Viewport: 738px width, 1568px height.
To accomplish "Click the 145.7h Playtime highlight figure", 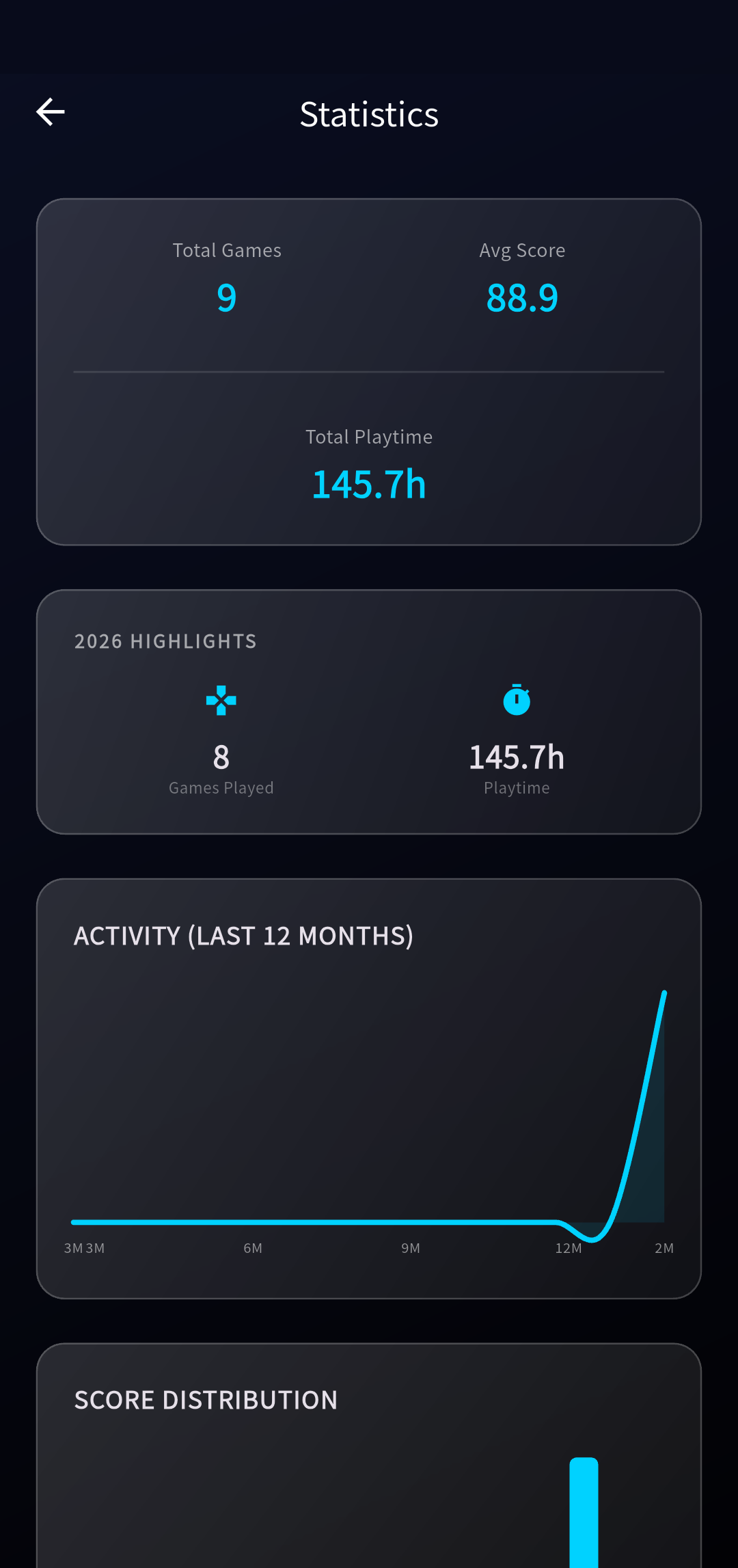I will [x=517, y=757].
